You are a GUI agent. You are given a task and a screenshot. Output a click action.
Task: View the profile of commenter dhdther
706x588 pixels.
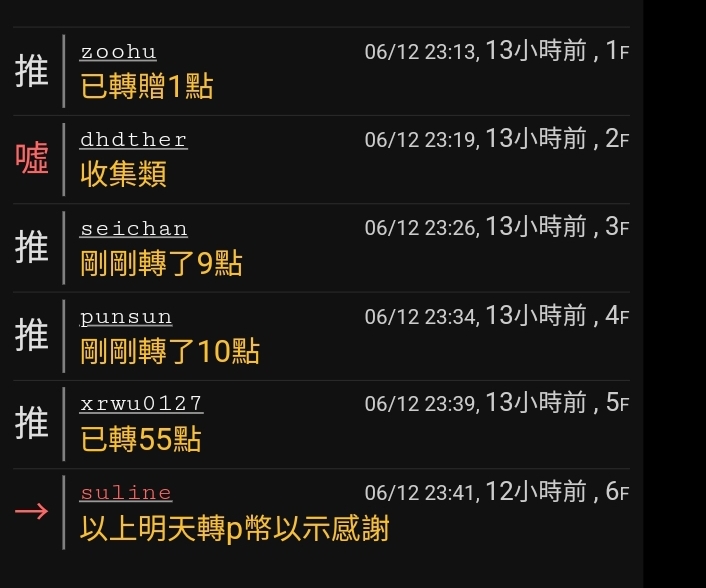tap(133, 140)
